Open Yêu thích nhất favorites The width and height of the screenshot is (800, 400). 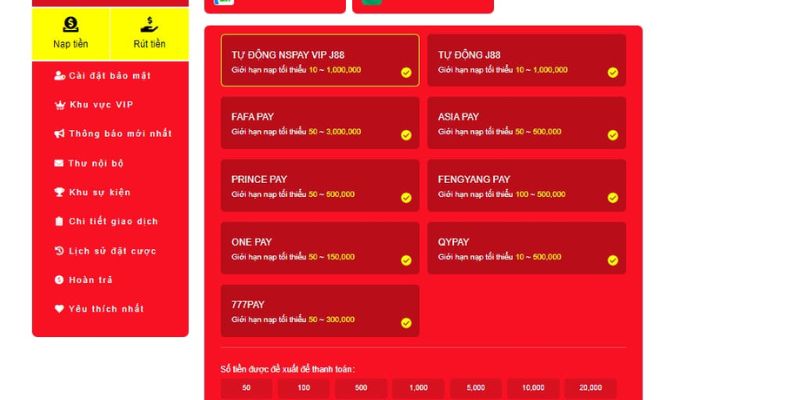106,308
